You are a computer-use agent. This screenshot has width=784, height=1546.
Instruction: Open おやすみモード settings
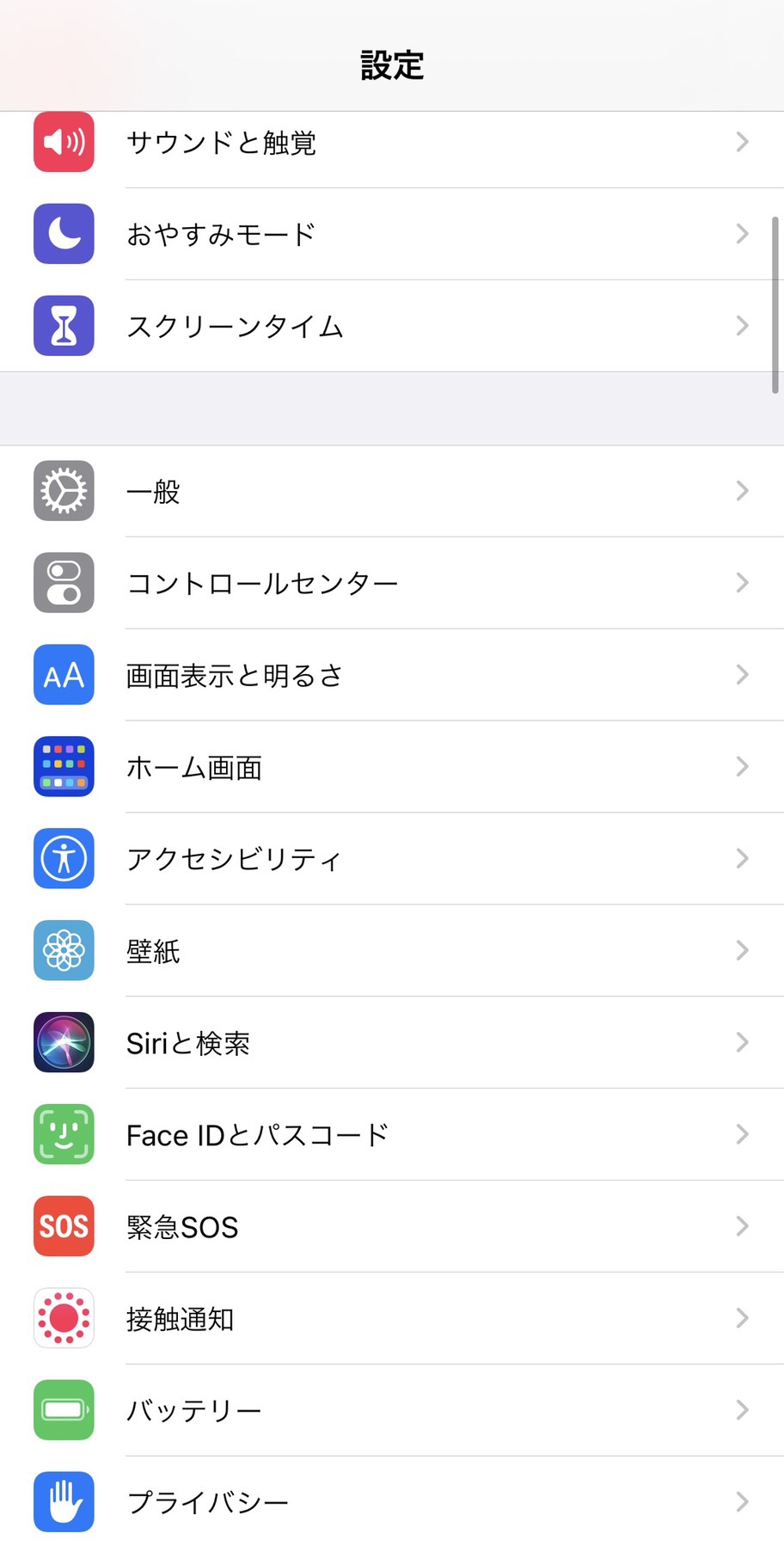(392, 234)
